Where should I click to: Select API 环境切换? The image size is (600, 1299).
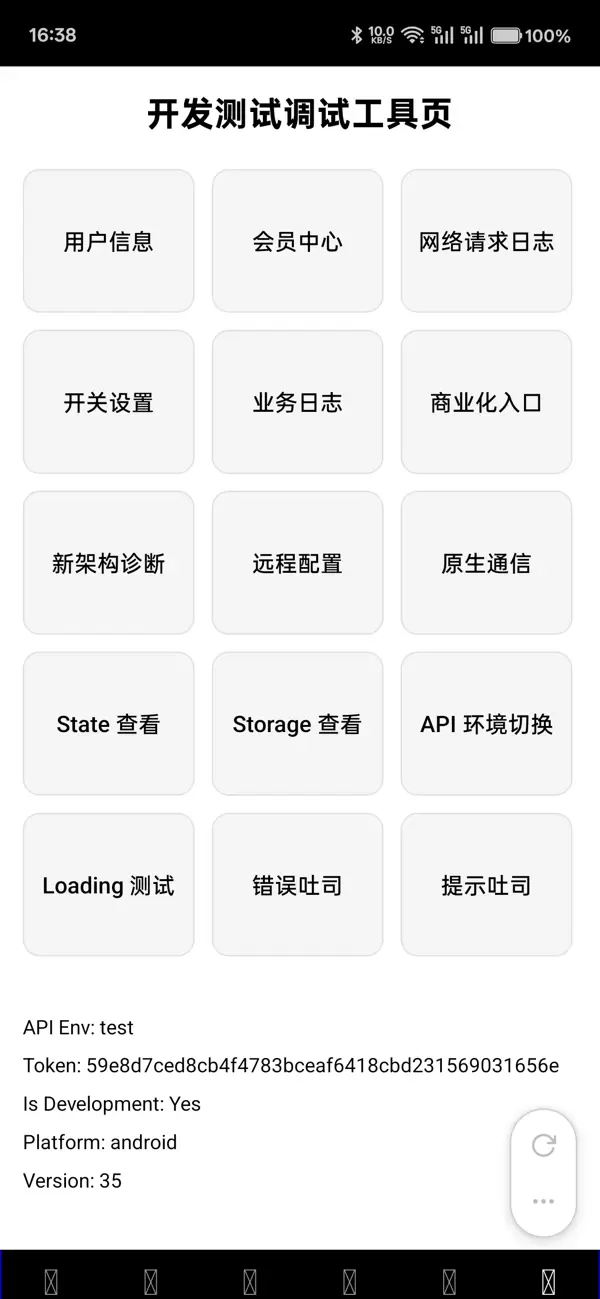coord(486,724)
